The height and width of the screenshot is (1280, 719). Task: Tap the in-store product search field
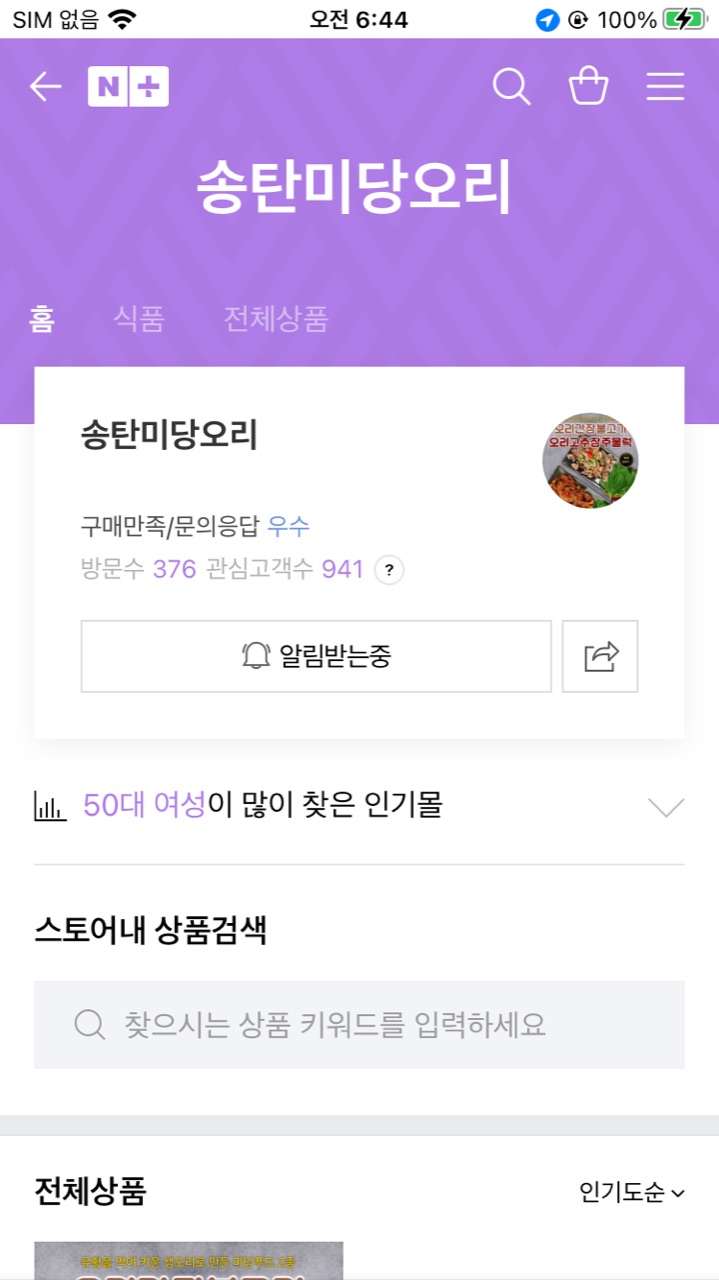click(359, 1024)
